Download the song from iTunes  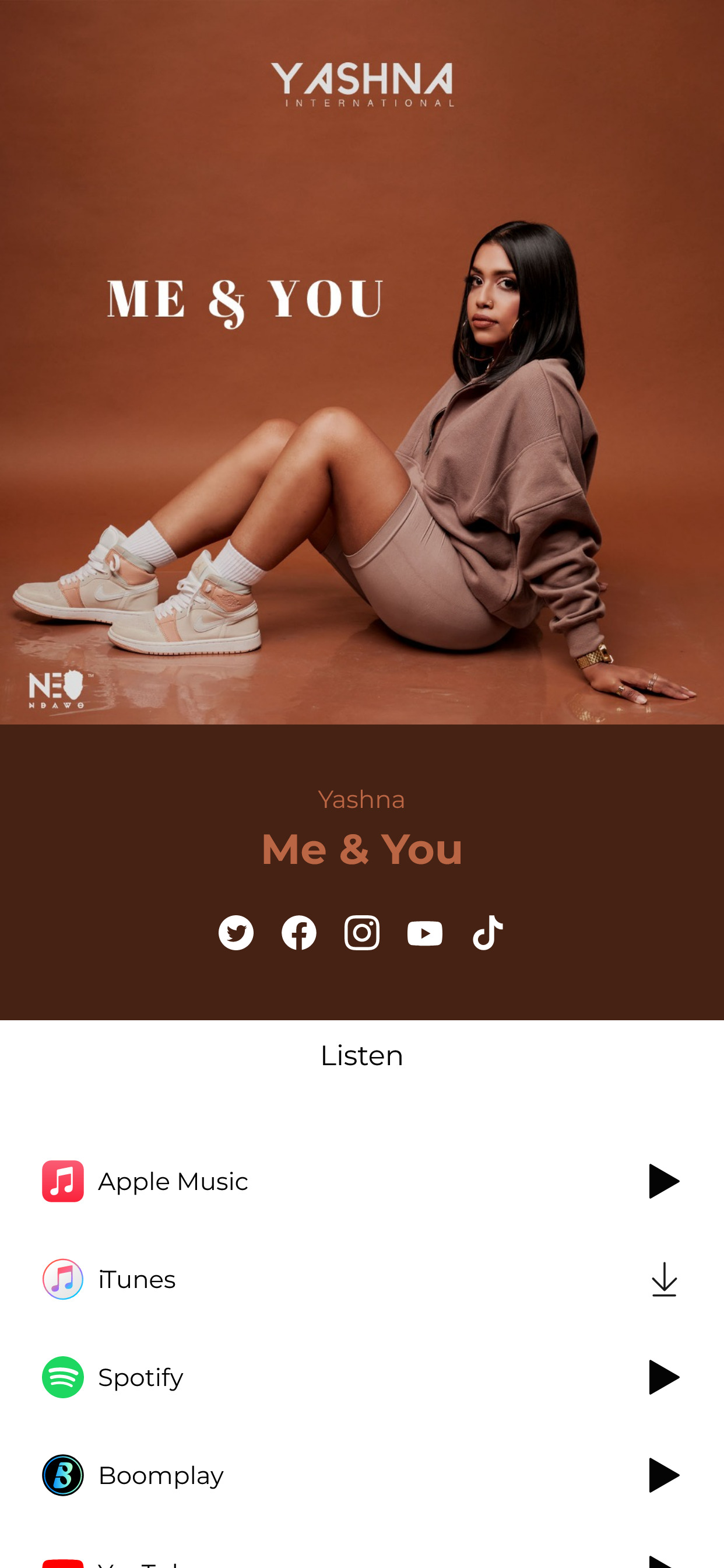(362, 1279)
